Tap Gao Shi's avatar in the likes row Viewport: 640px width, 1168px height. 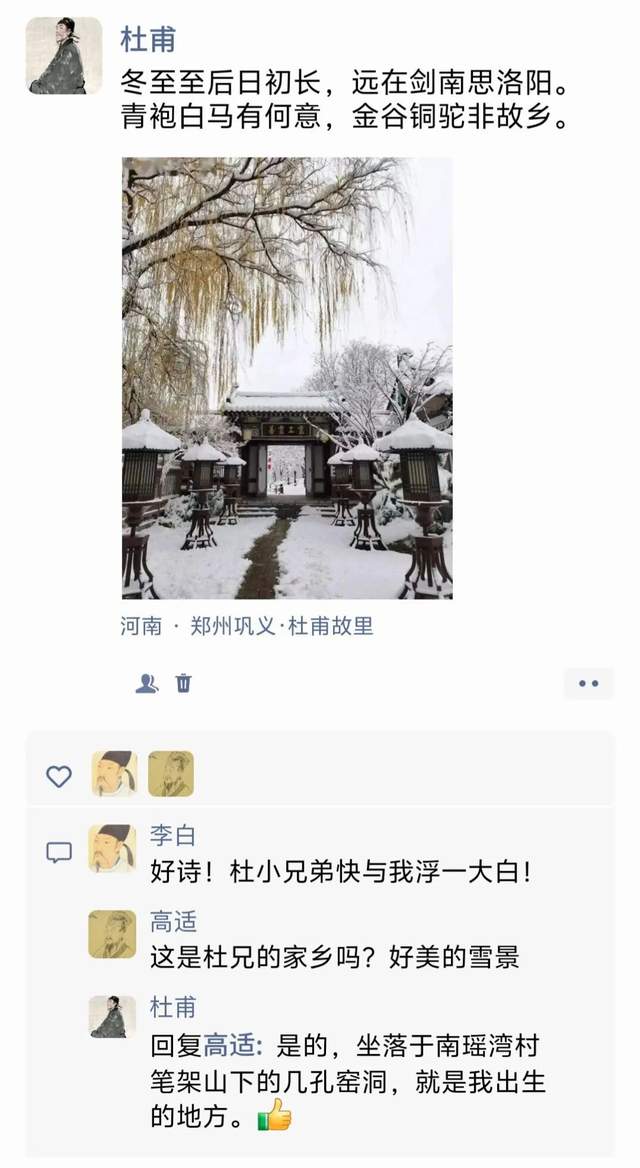pyautogui.click(x=171, y=774)
